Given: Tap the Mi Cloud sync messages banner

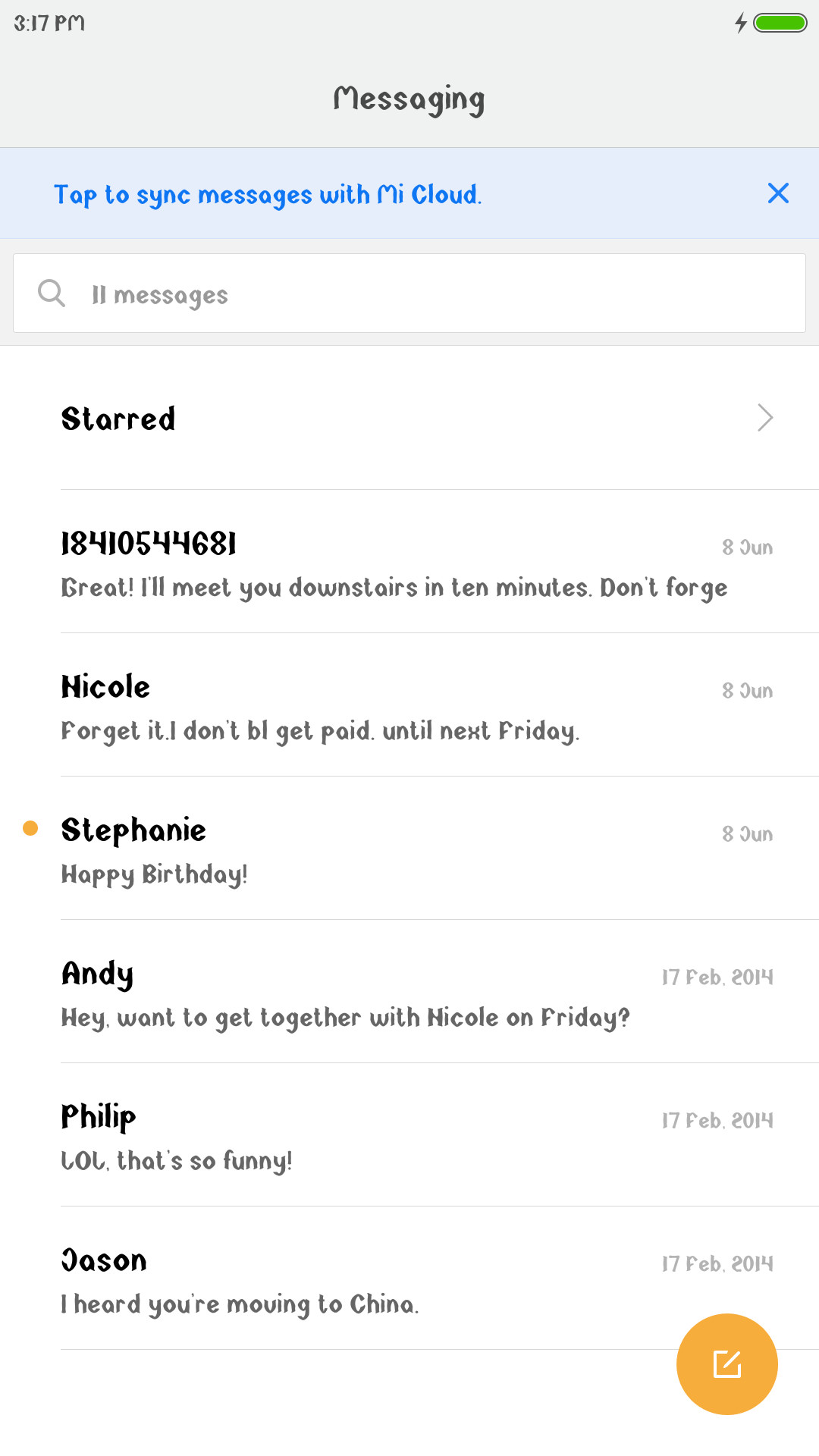Looking at the screenshot, I should pos(268,194).
